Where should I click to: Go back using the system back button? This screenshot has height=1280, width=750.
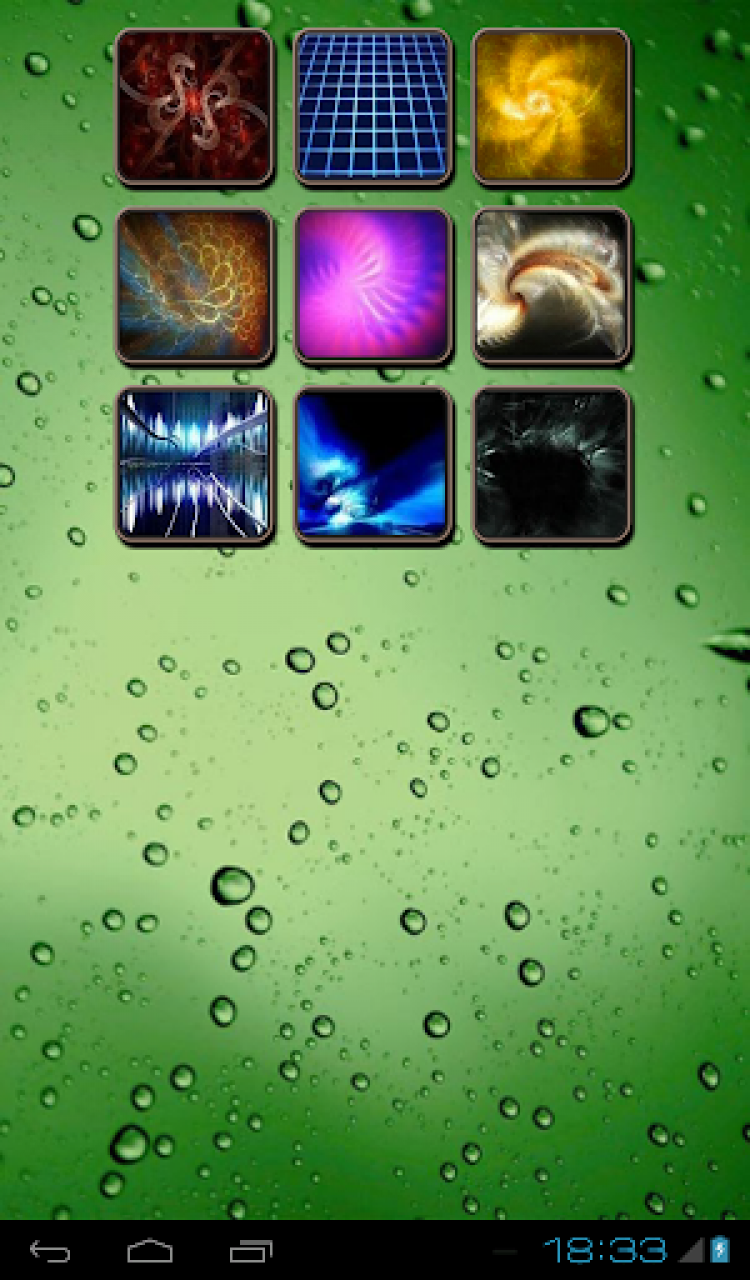click(x=50, y=1251)
